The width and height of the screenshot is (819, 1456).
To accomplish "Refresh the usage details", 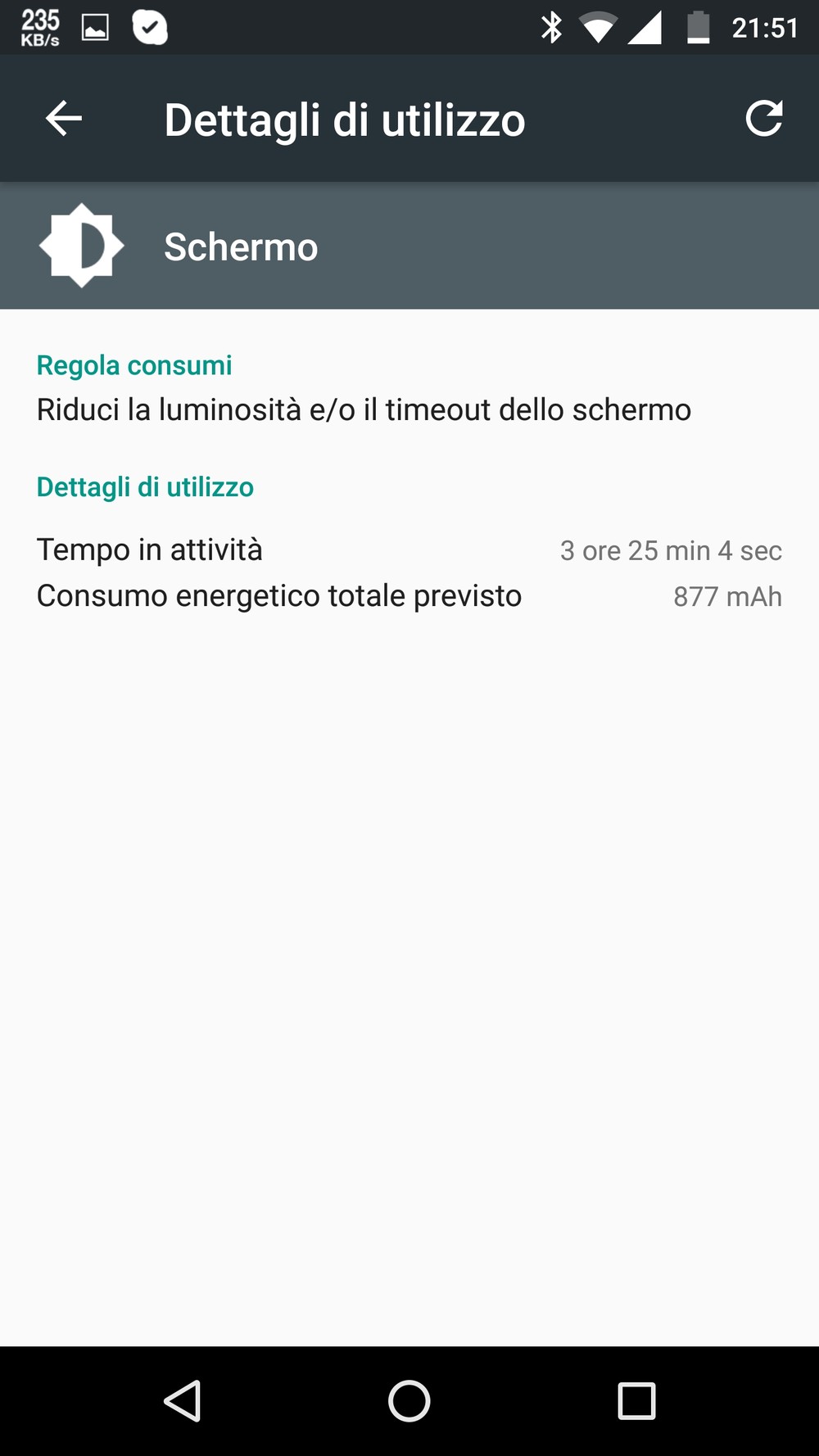I will [763, 119].
